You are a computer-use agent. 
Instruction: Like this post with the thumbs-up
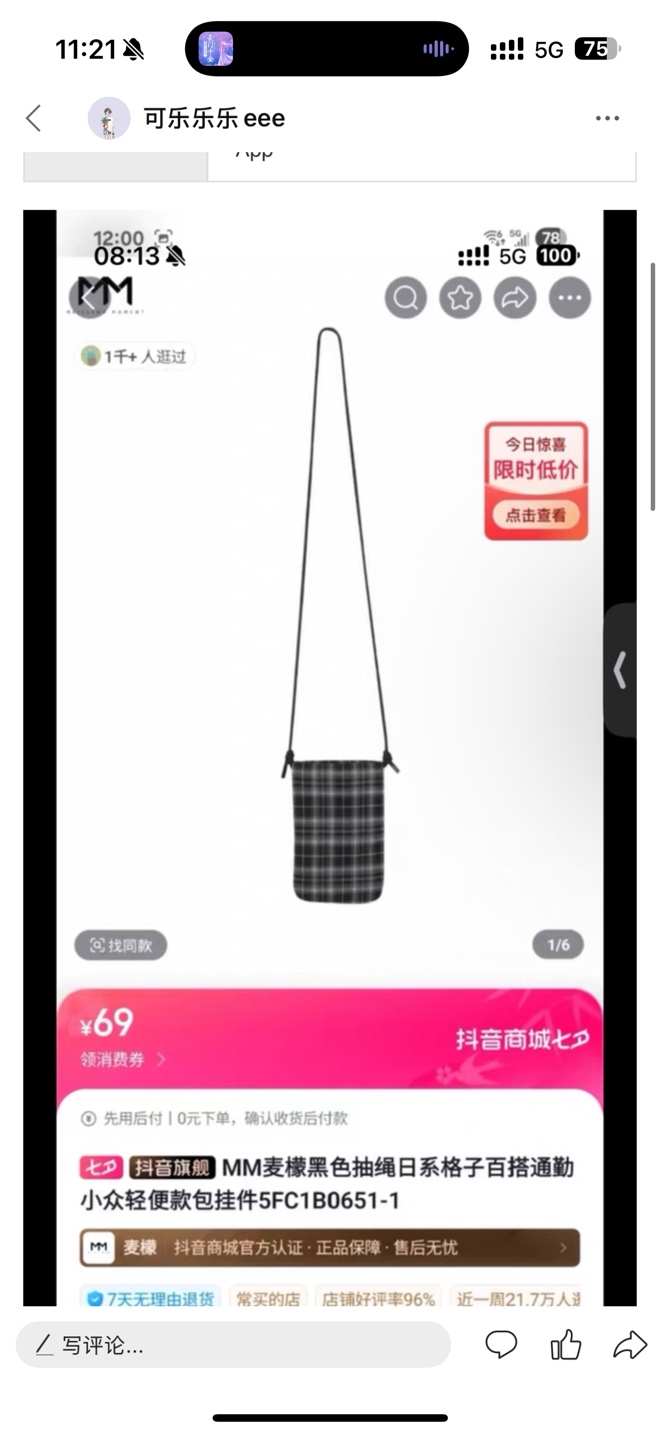coord(566,1345)
